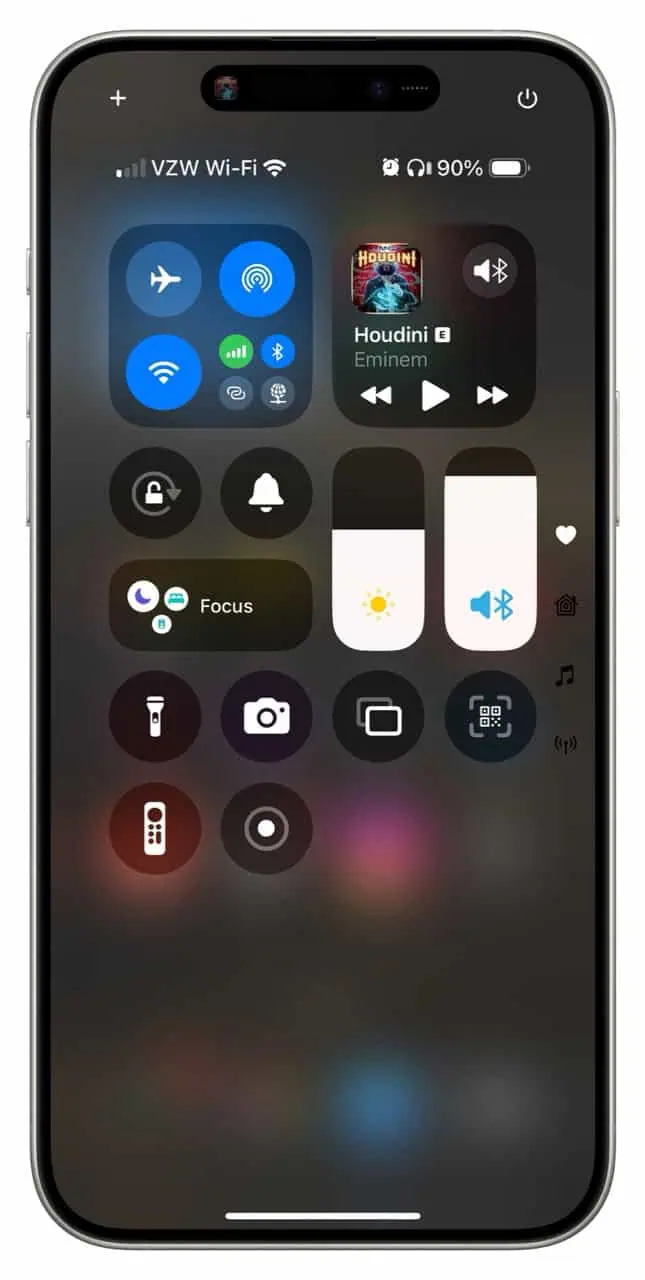Go back to the previous track
This screenshot has height=1280, width=645.
(376, 396)
